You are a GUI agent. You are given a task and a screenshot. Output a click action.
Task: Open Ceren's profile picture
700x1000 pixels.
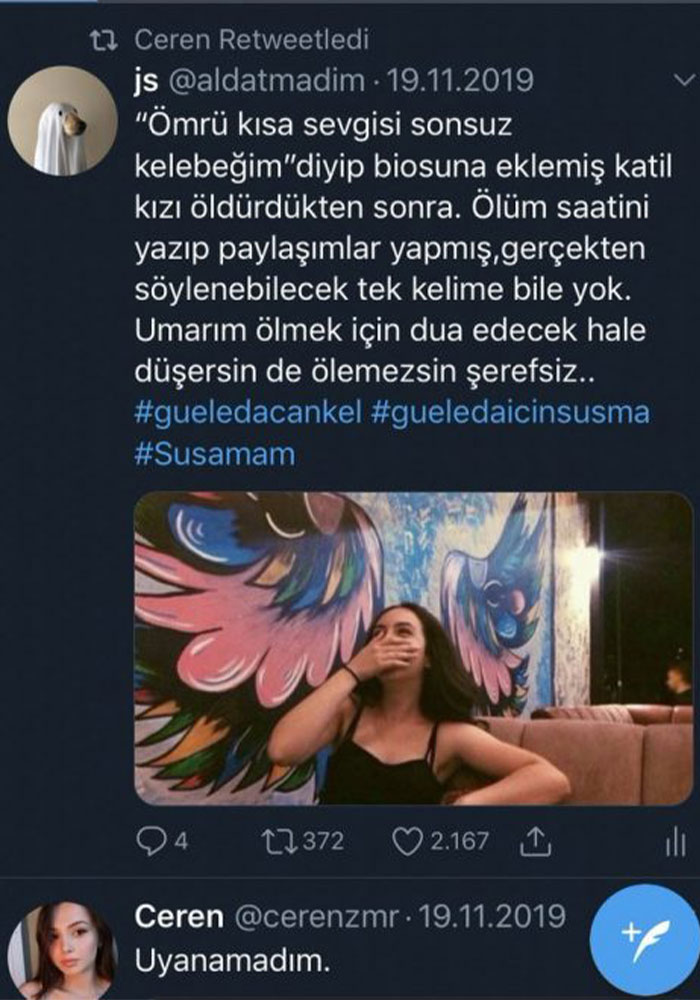point(60,950)
